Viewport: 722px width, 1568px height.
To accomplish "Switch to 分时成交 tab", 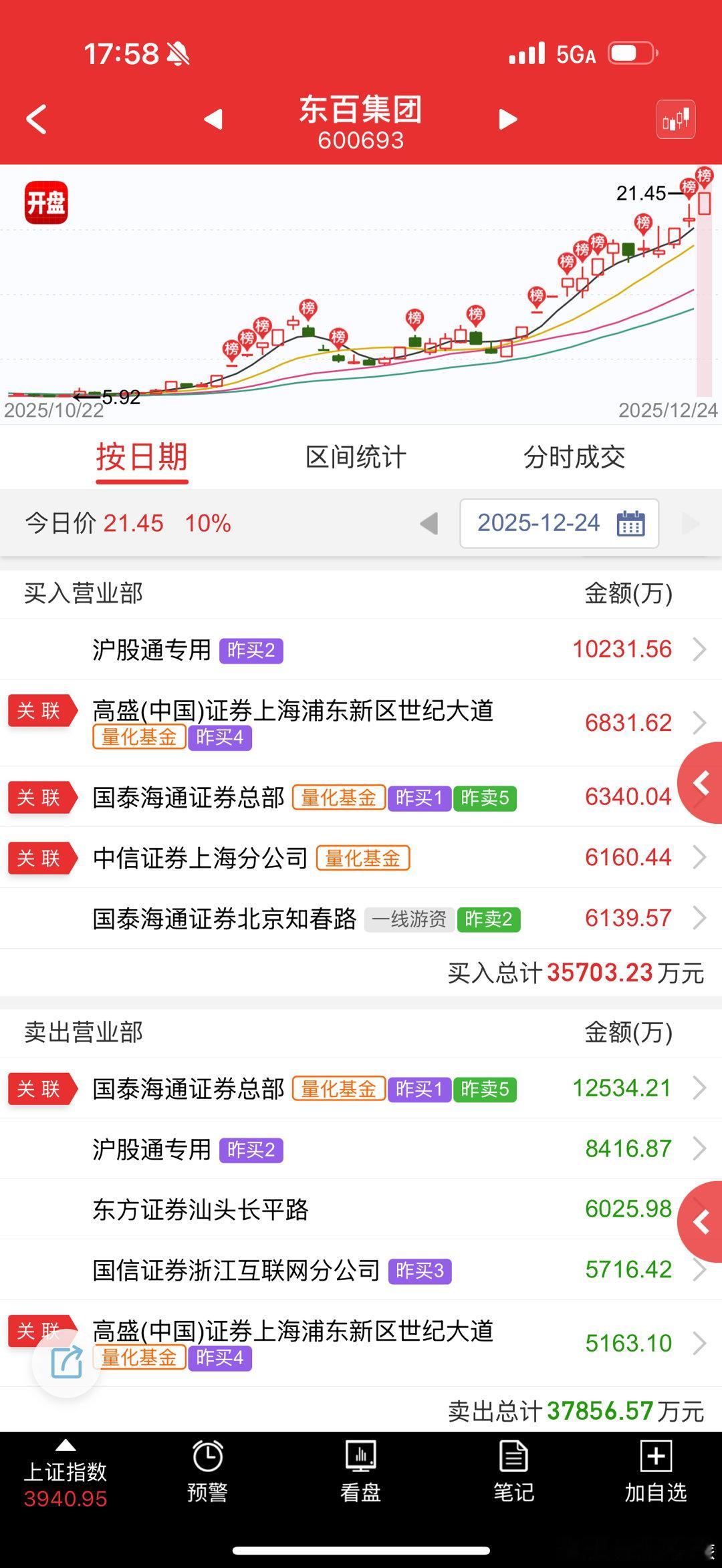I will pos(575,457).
